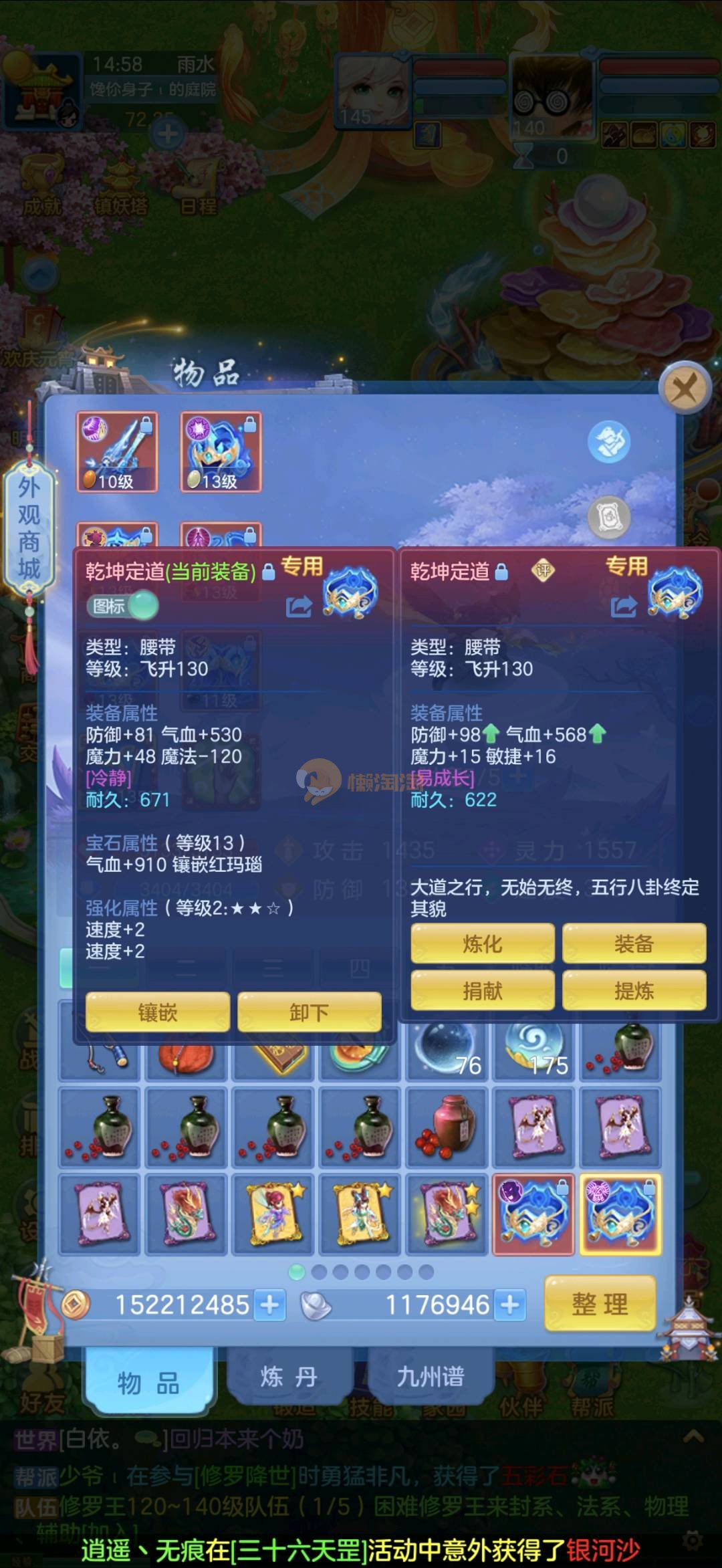Share the currently equipped 乾坤定道
722x1568 pixels.
click(299, 606)
